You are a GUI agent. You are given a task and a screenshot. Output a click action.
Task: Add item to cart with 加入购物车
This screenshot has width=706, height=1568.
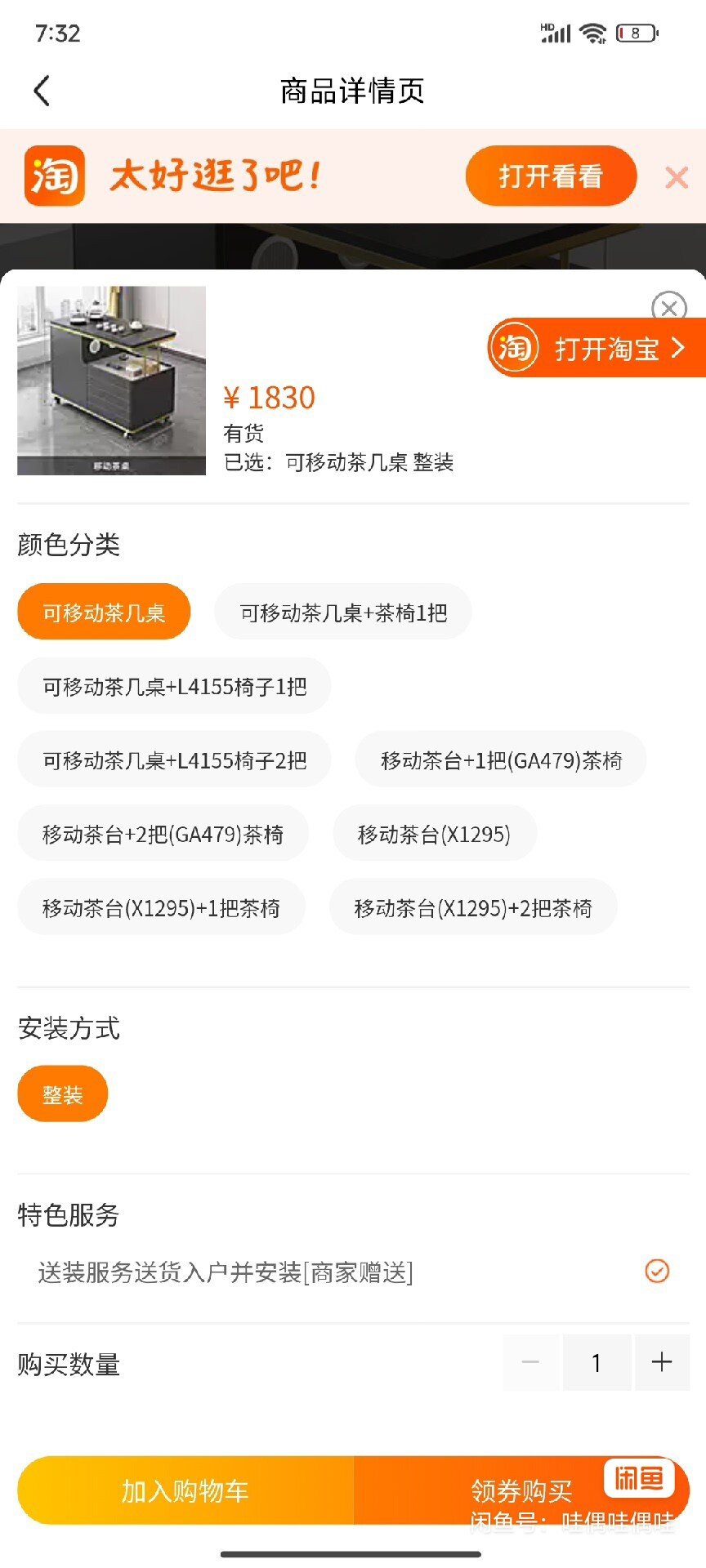coord(185,1490)
